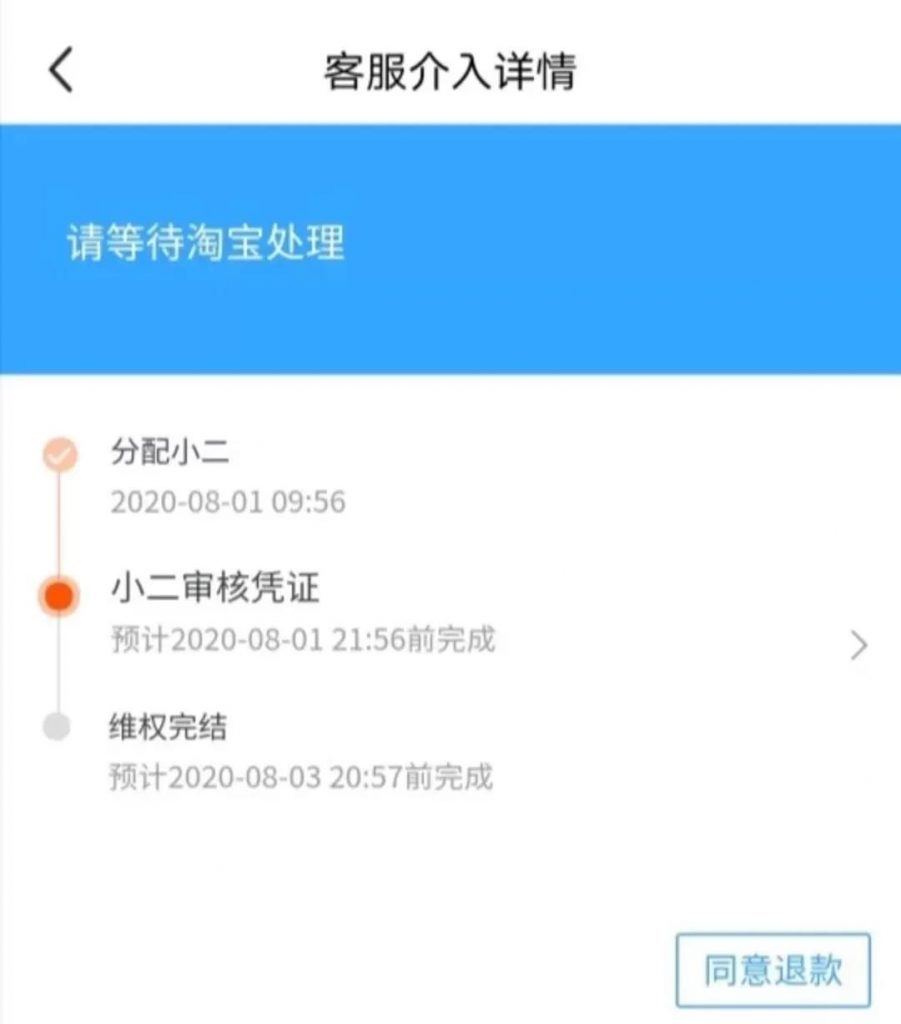Go back from 客服介入详情 page
Image resolution: width=901 pixels, height=1024 pixels.
61,71
